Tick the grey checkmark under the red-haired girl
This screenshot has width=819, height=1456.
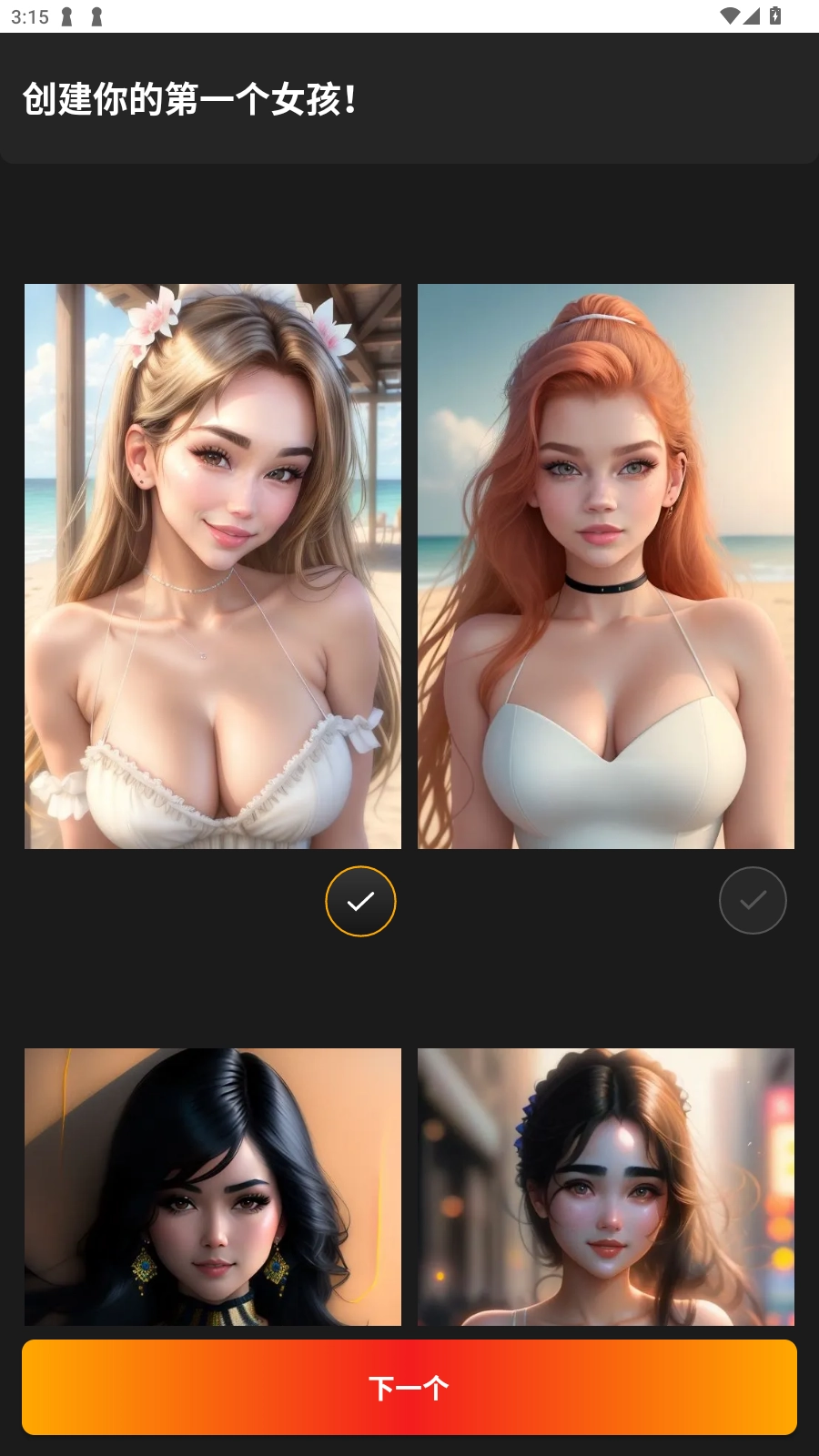click(753, 901)
